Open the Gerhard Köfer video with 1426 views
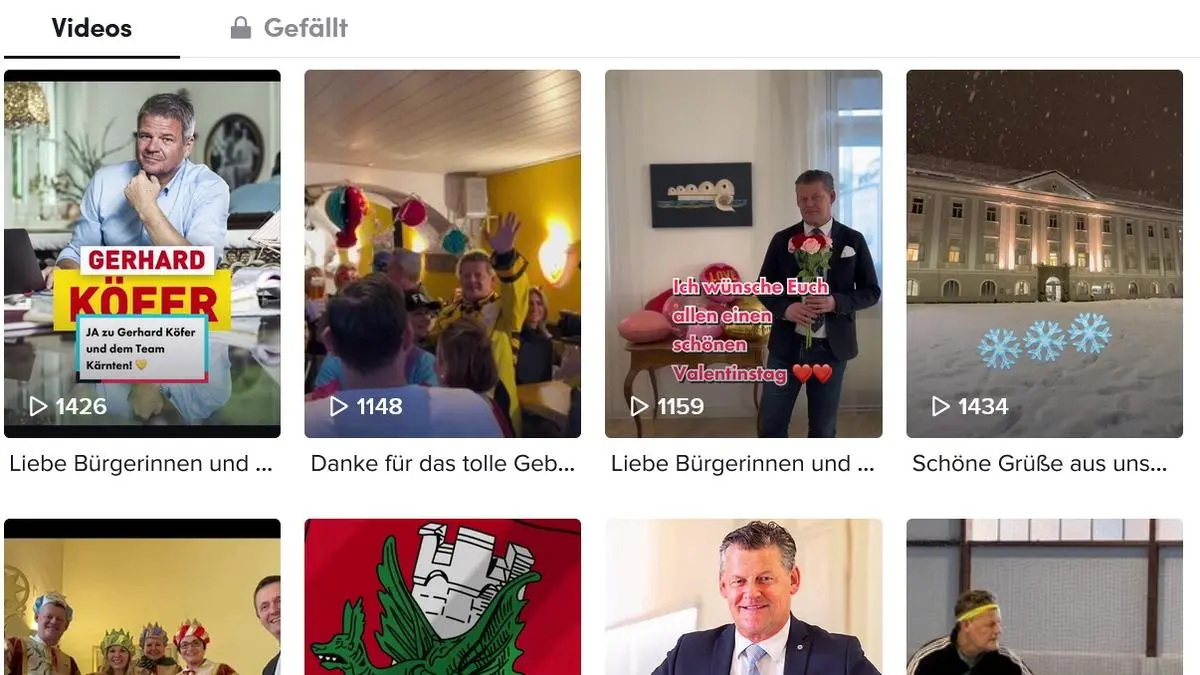Viewport: 1200px width, 675px height. 142,253
